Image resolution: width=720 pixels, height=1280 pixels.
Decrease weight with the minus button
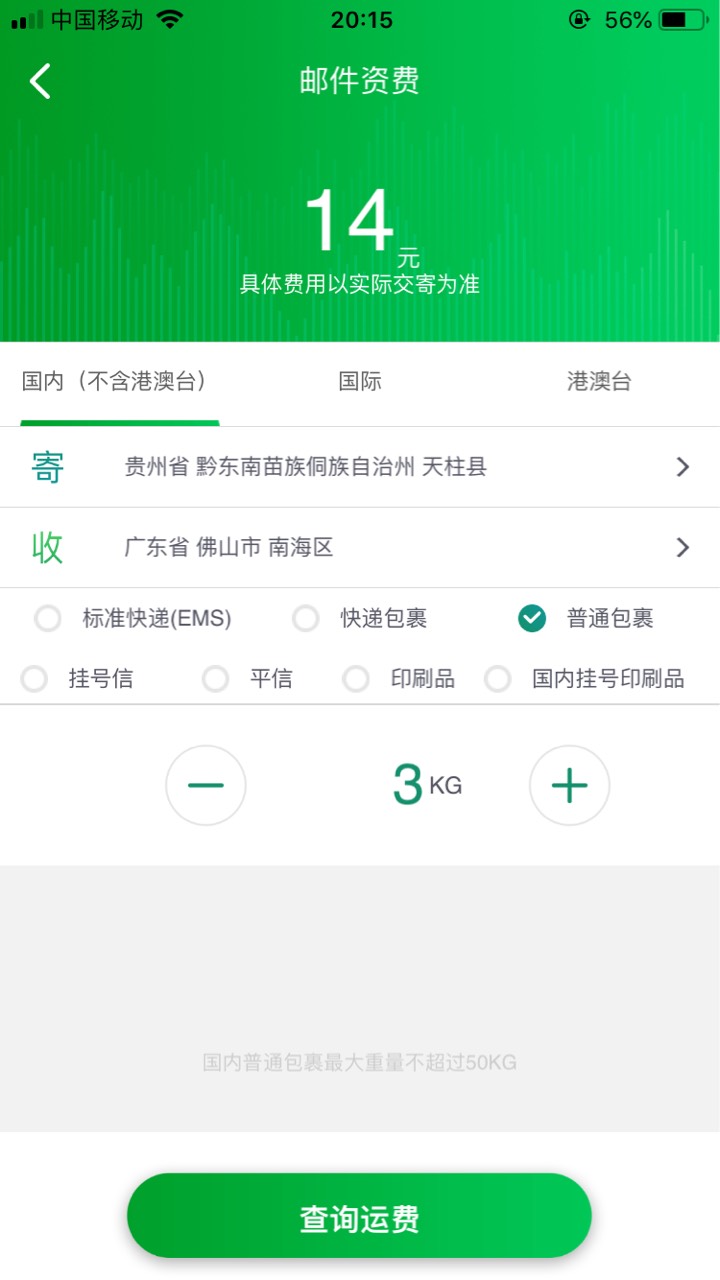[x=205, y=786]
